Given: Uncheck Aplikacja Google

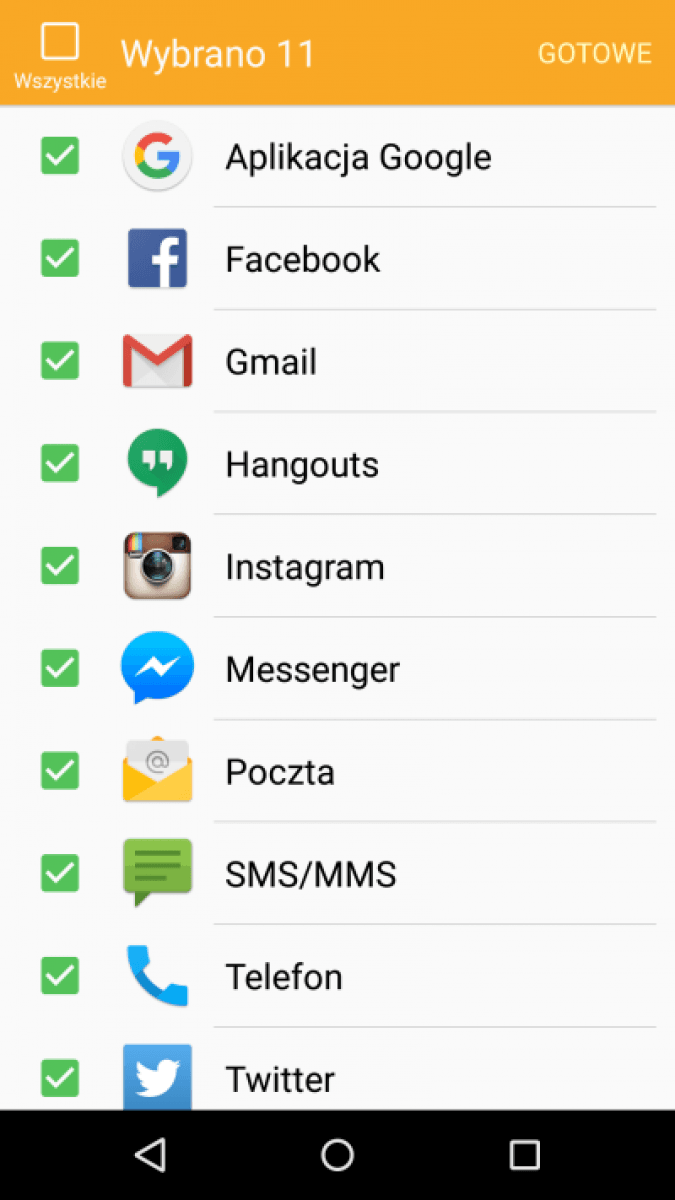Looking at the screenshot, I should click(x=60, y=156).
